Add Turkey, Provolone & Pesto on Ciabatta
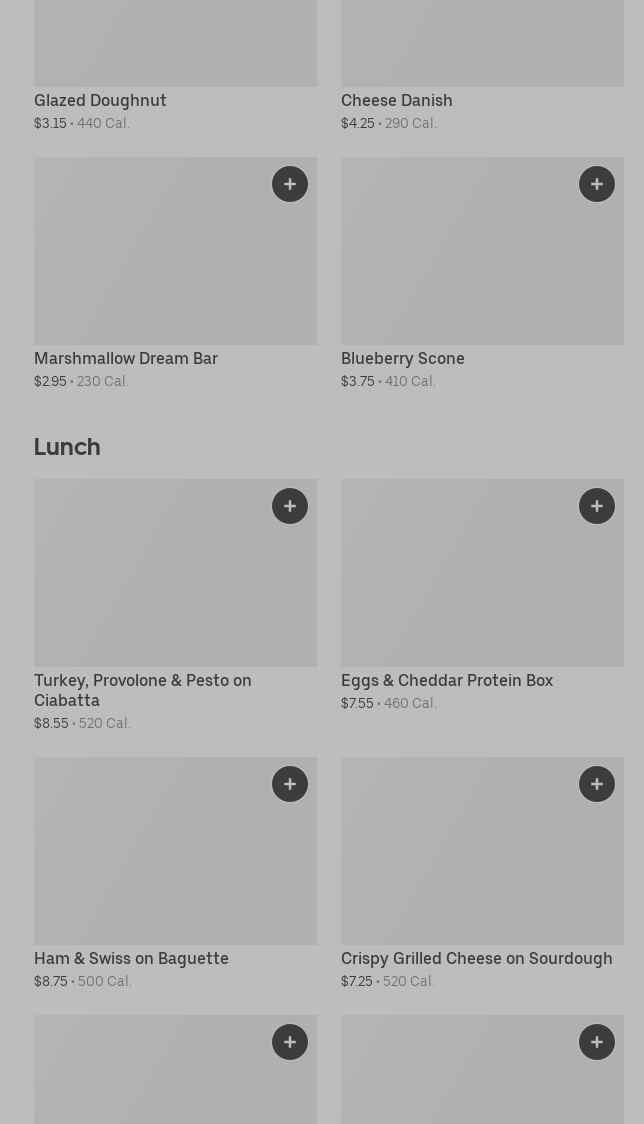This screenshot has height=1124, width=644. pyautogui.click(x=290, y=506)
